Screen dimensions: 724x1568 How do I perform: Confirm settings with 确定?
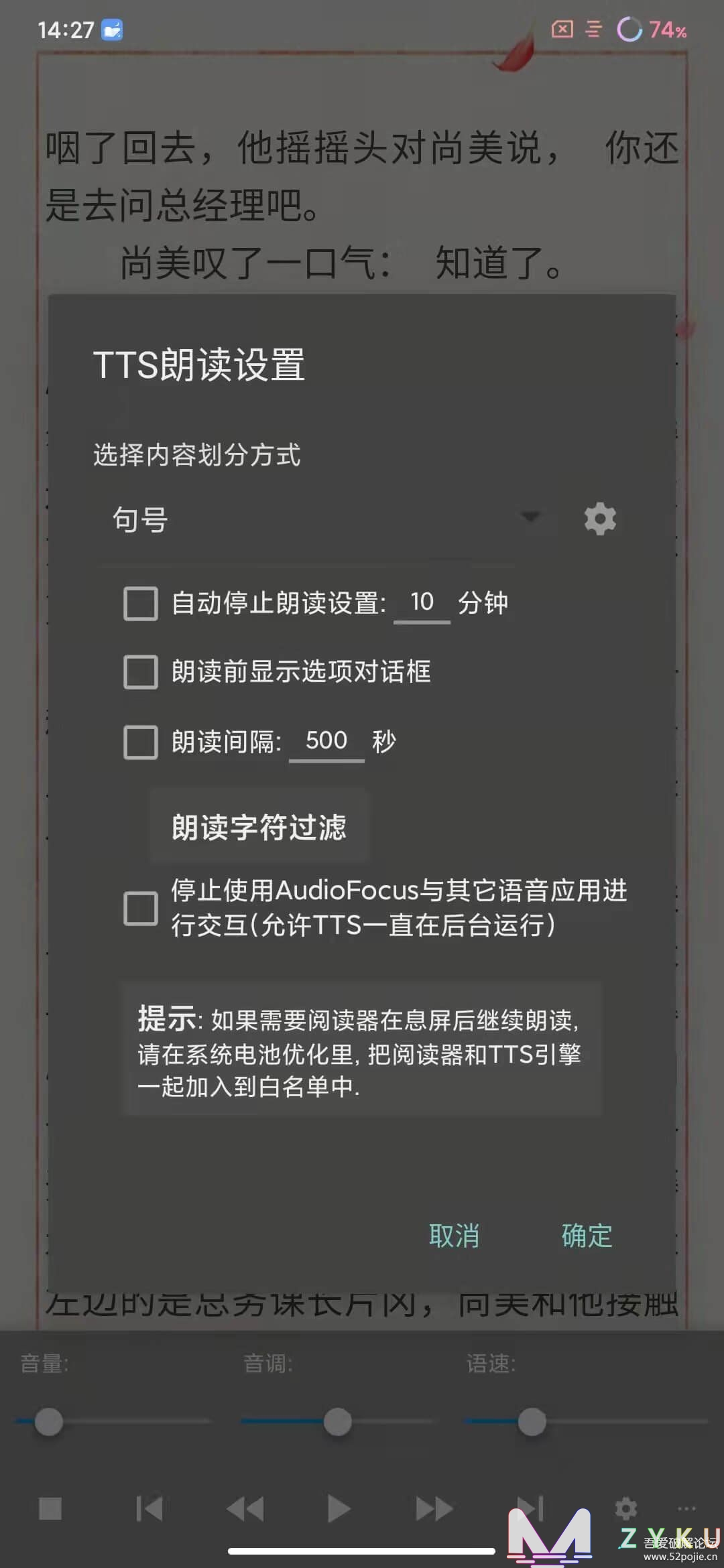[x=587, y=1236]
